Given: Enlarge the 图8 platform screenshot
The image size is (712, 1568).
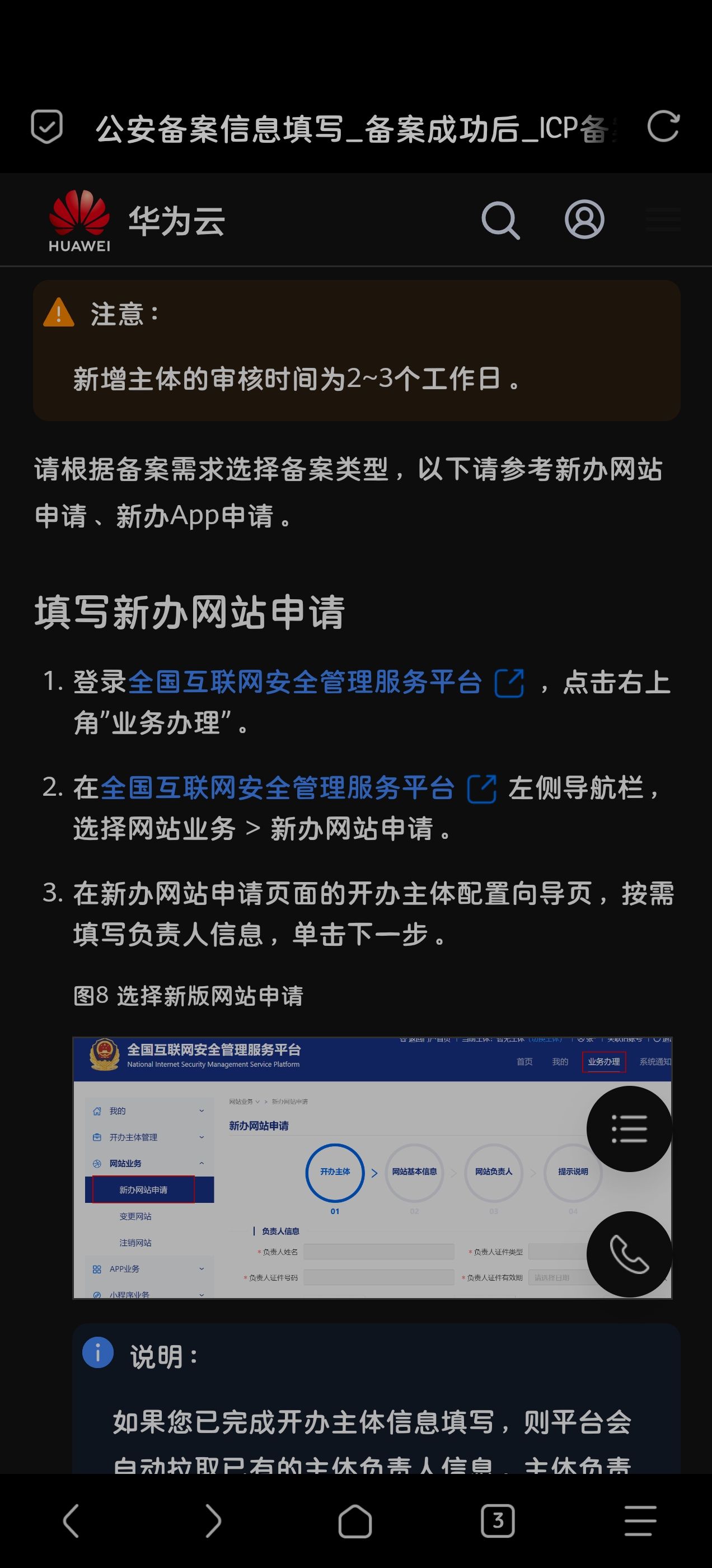Looking at the screenshot, I should [x=329, y=1168].
